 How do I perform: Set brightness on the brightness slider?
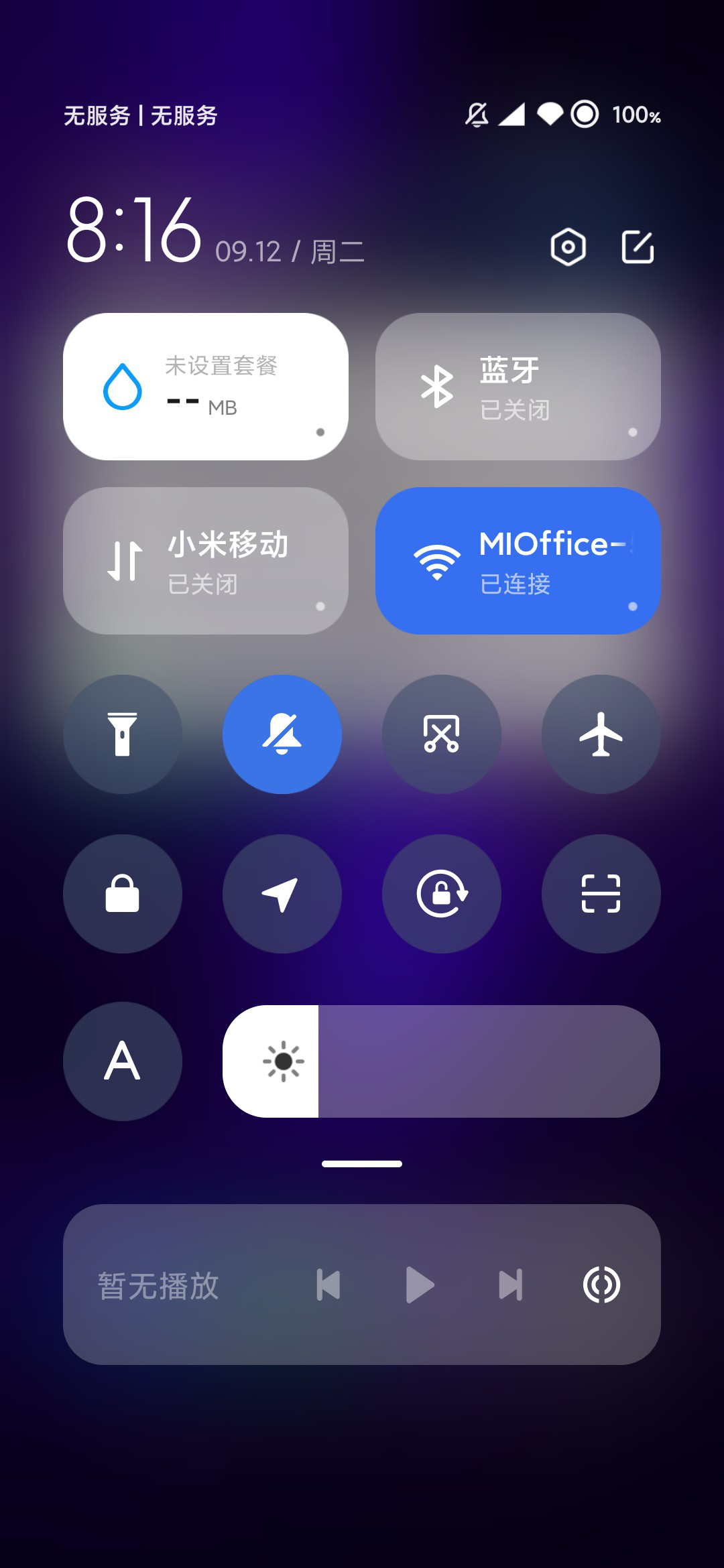442,1061
